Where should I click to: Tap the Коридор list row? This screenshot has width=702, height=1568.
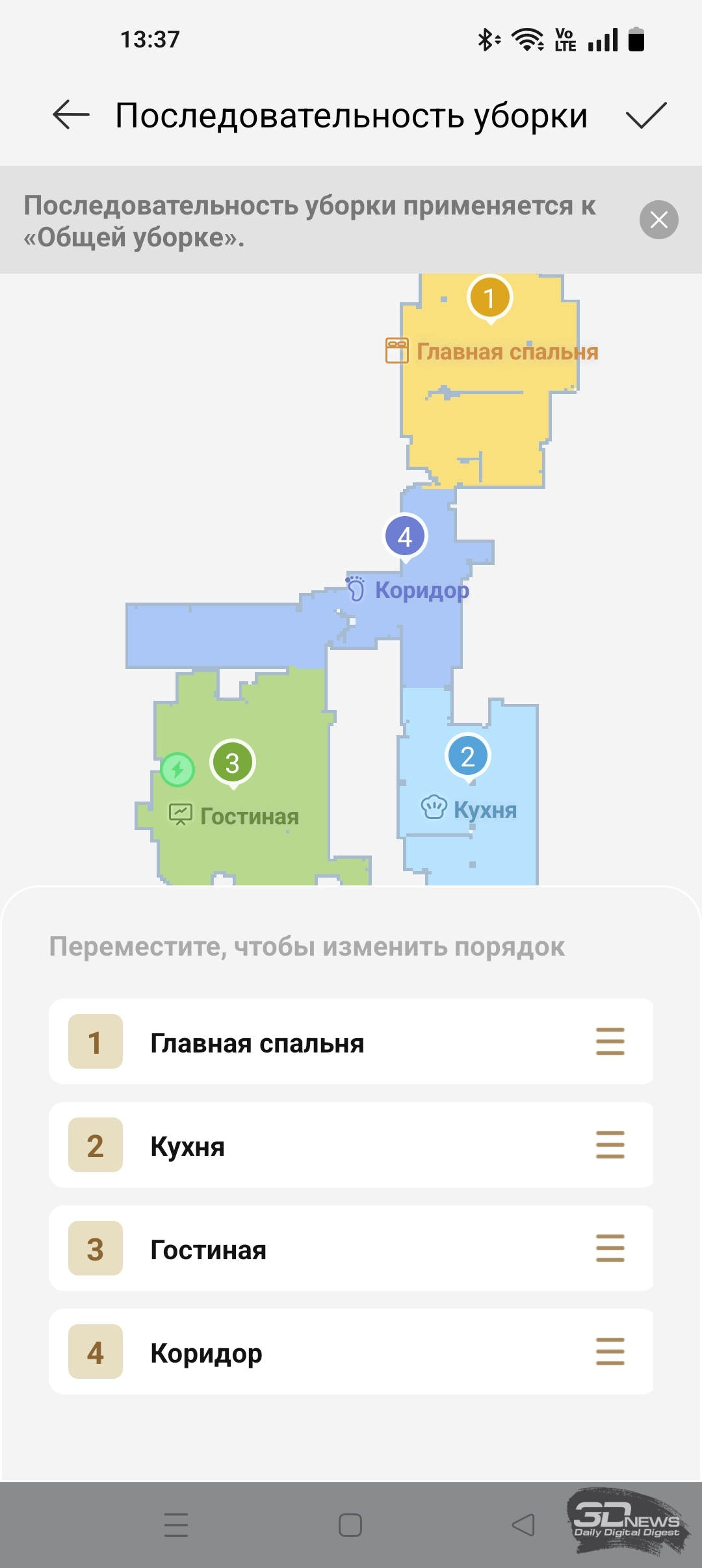coord(351,1352)
